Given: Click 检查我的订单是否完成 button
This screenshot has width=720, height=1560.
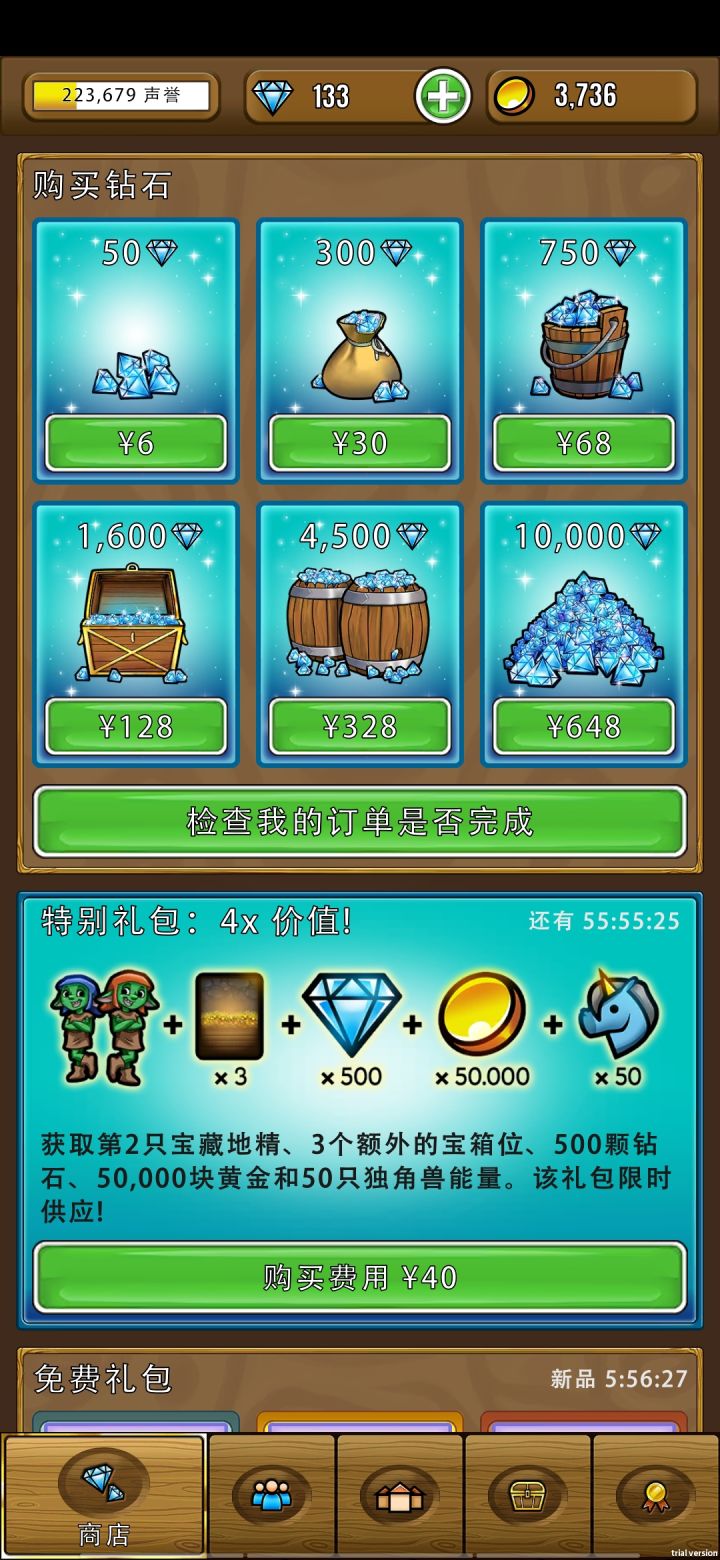Looking at the screenshot, I should tap(360, 820).
